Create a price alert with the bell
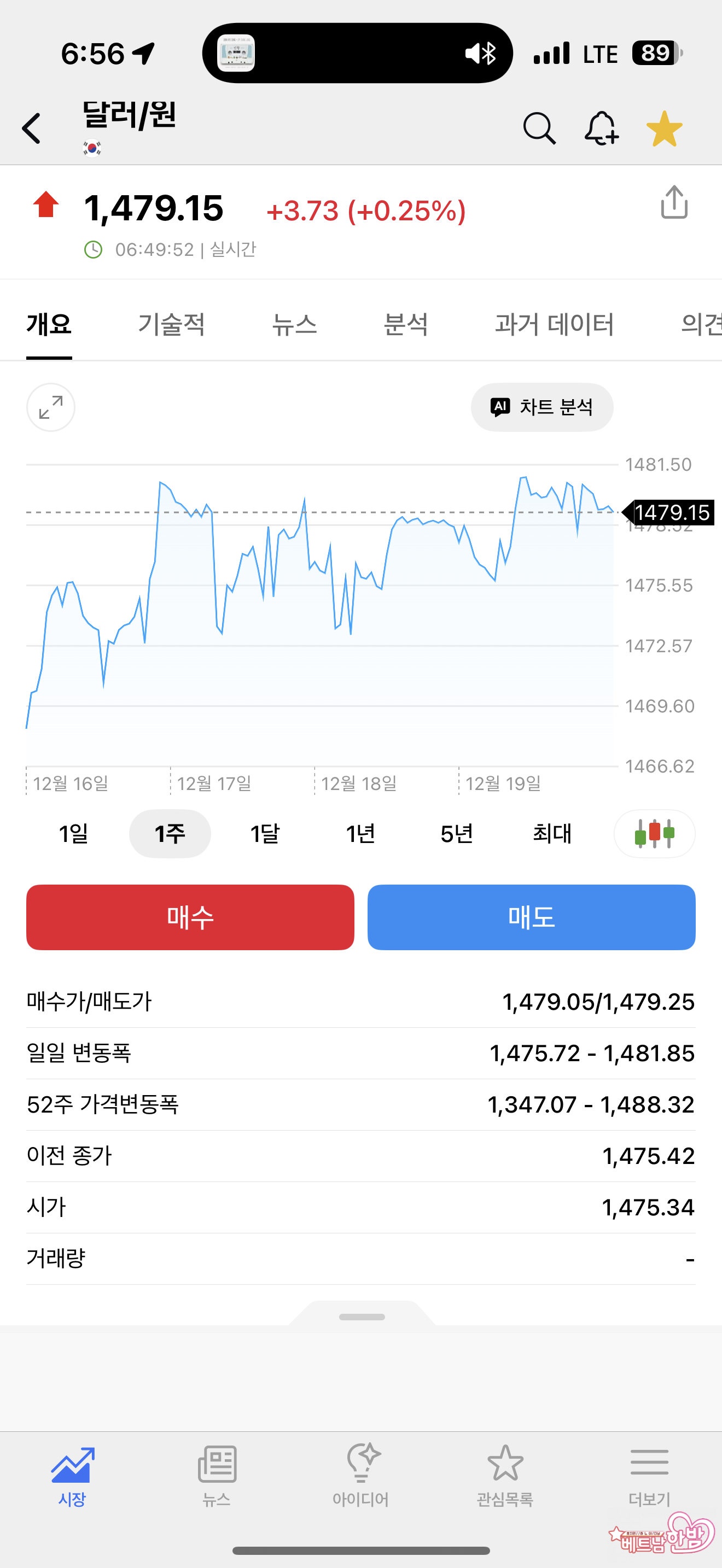The height and width of the screenshot is (1568, 722). pyautogui.click(x=601, y=128)
